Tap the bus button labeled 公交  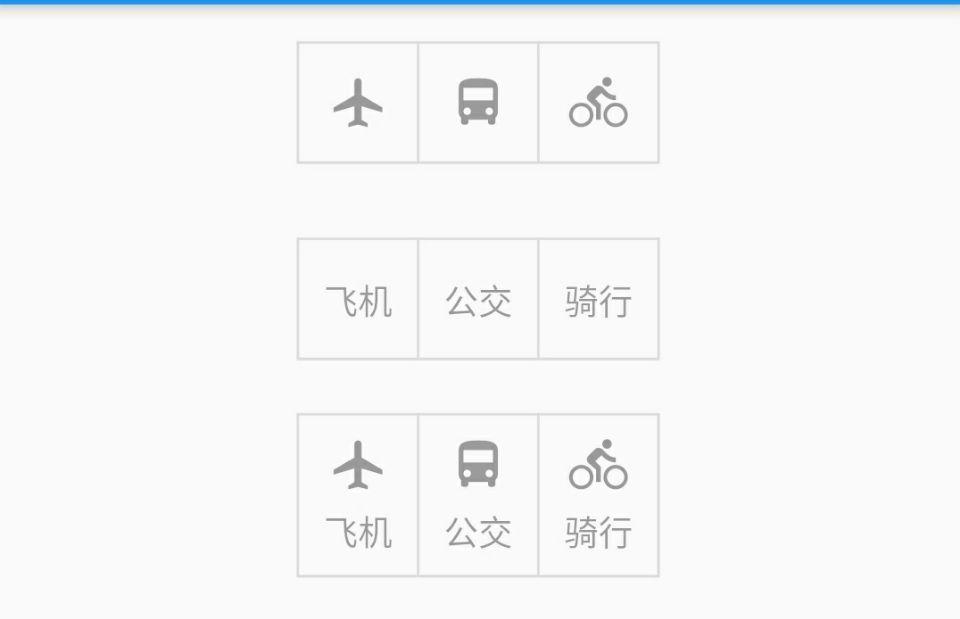[478, 495]
